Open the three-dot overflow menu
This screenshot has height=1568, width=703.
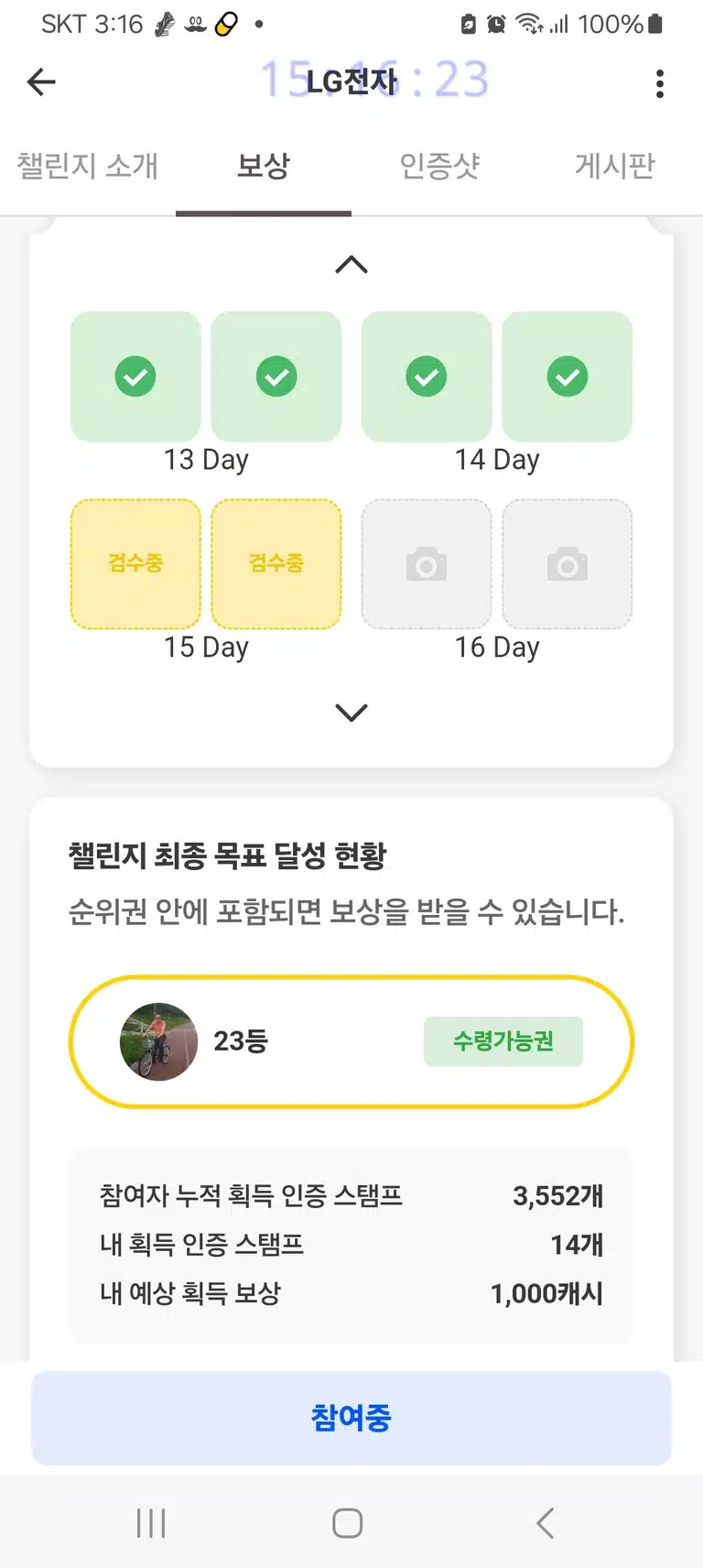pos(659,83)
